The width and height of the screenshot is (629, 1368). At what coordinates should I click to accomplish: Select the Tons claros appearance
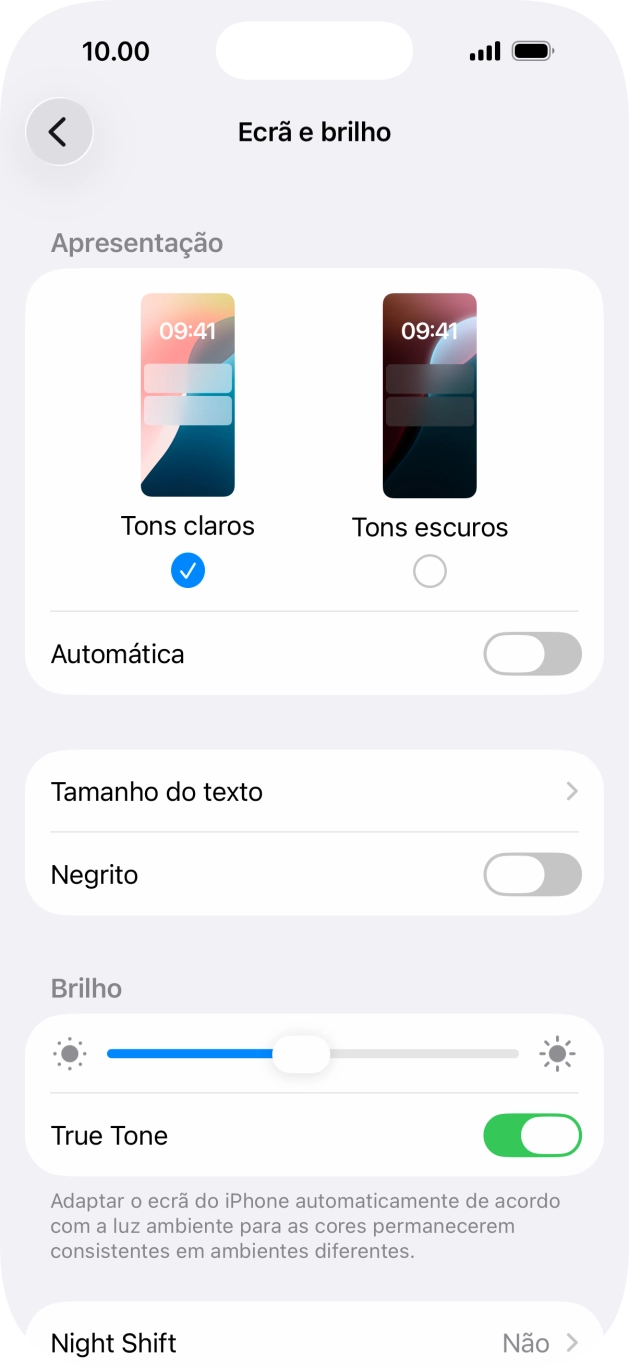click(x=188, y=570)
